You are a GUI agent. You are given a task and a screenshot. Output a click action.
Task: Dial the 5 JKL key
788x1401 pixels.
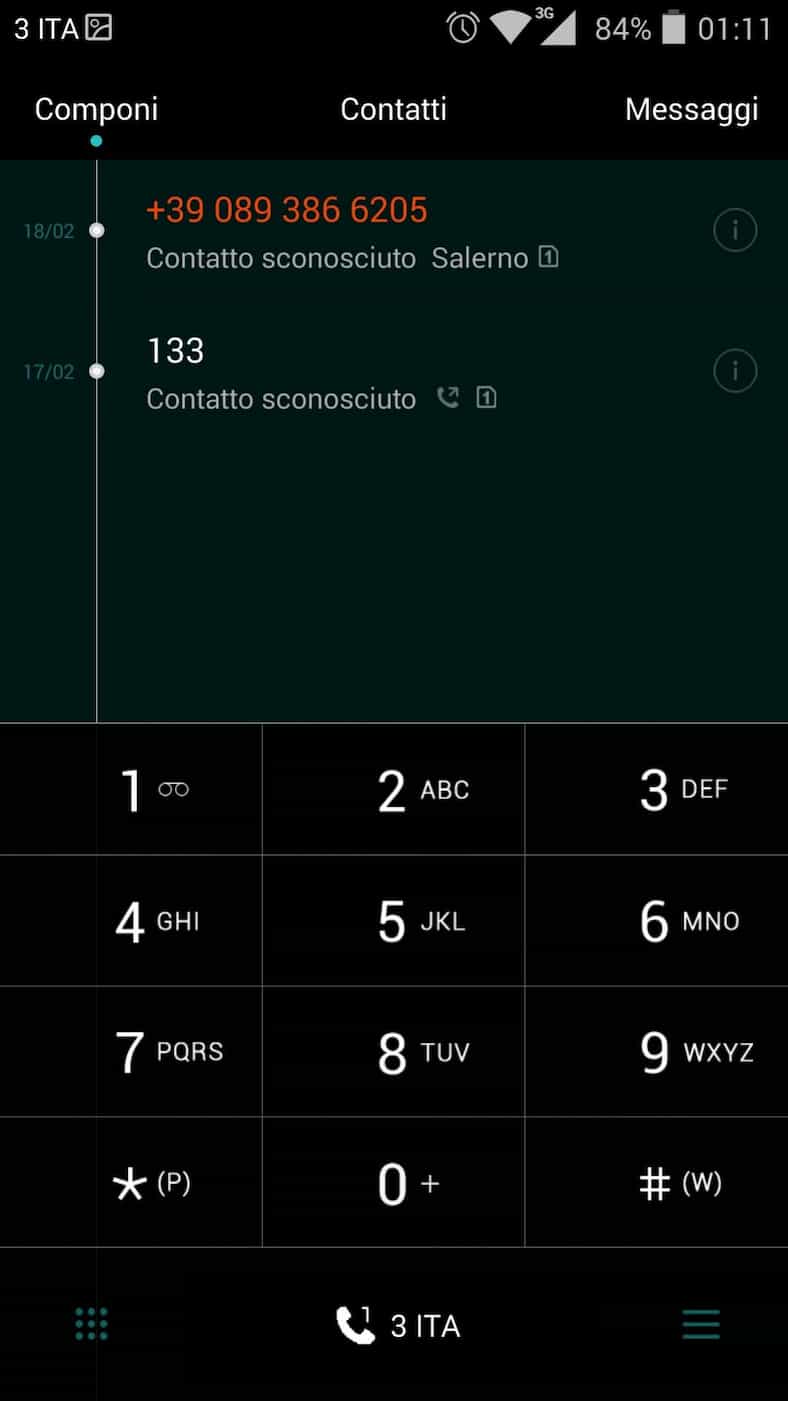click(x=393, y=921)
